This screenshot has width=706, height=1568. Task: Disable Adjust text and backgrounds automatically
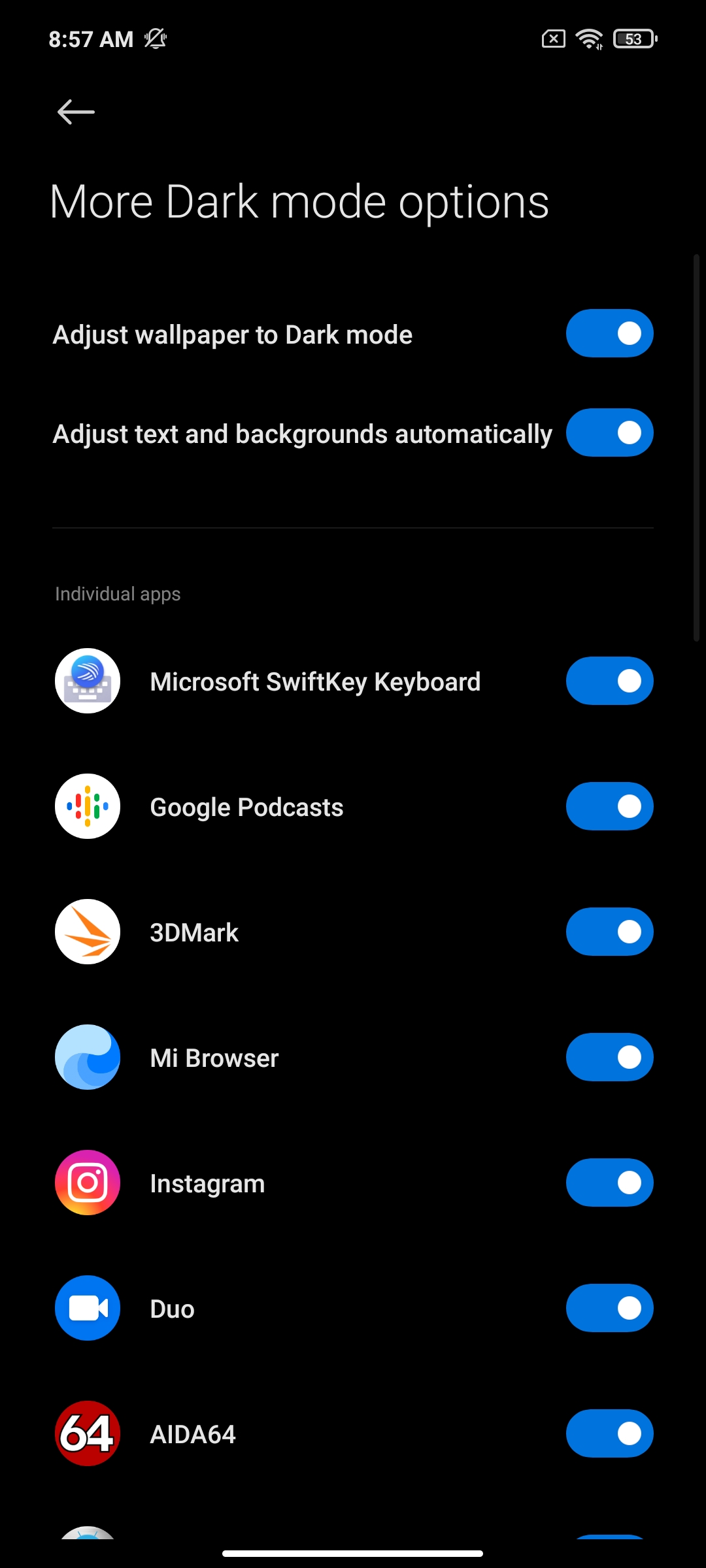[609, 433]
